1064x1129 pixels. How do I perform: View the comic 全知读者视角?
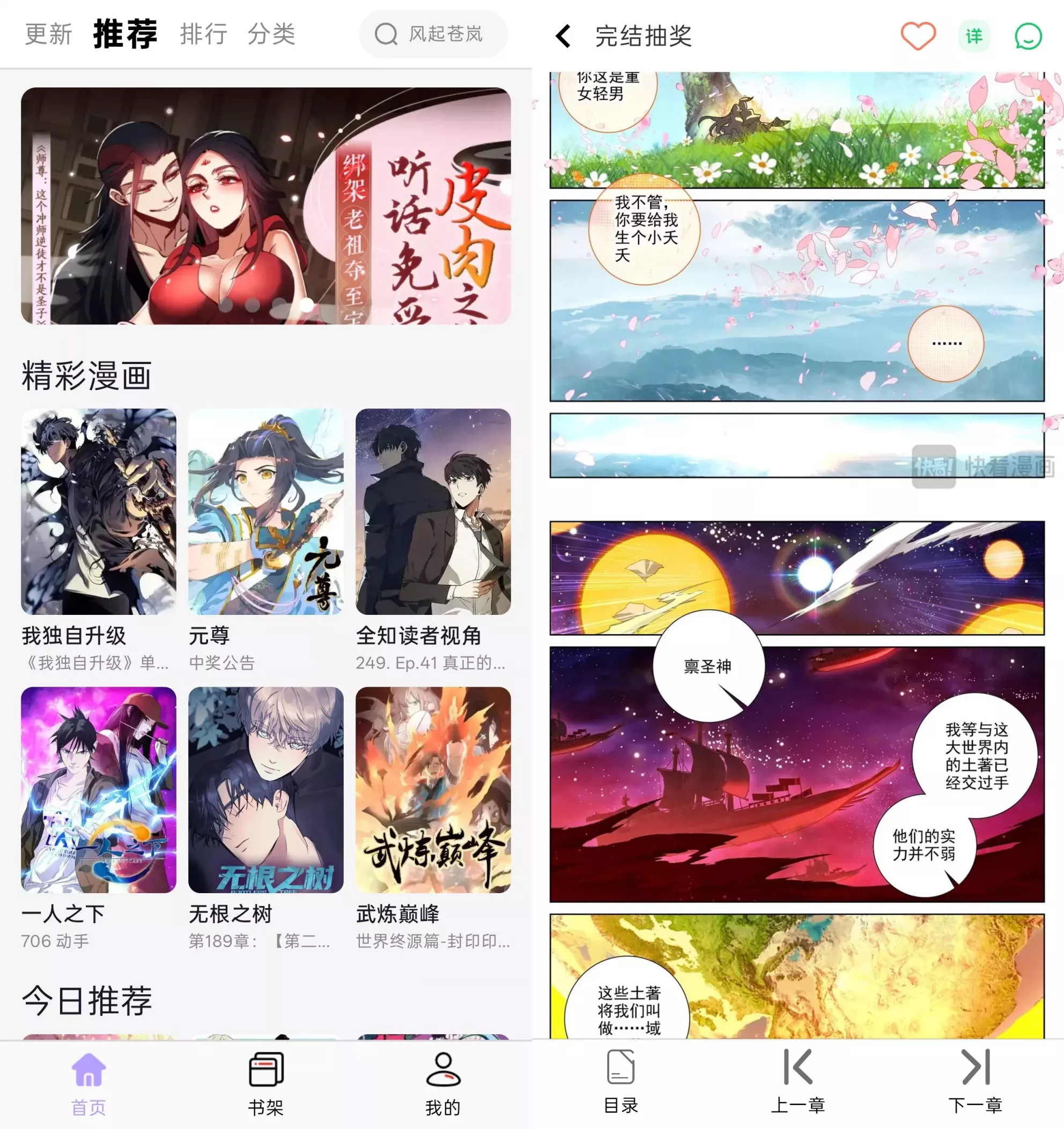pyautogui.click(x=433, y=511)
